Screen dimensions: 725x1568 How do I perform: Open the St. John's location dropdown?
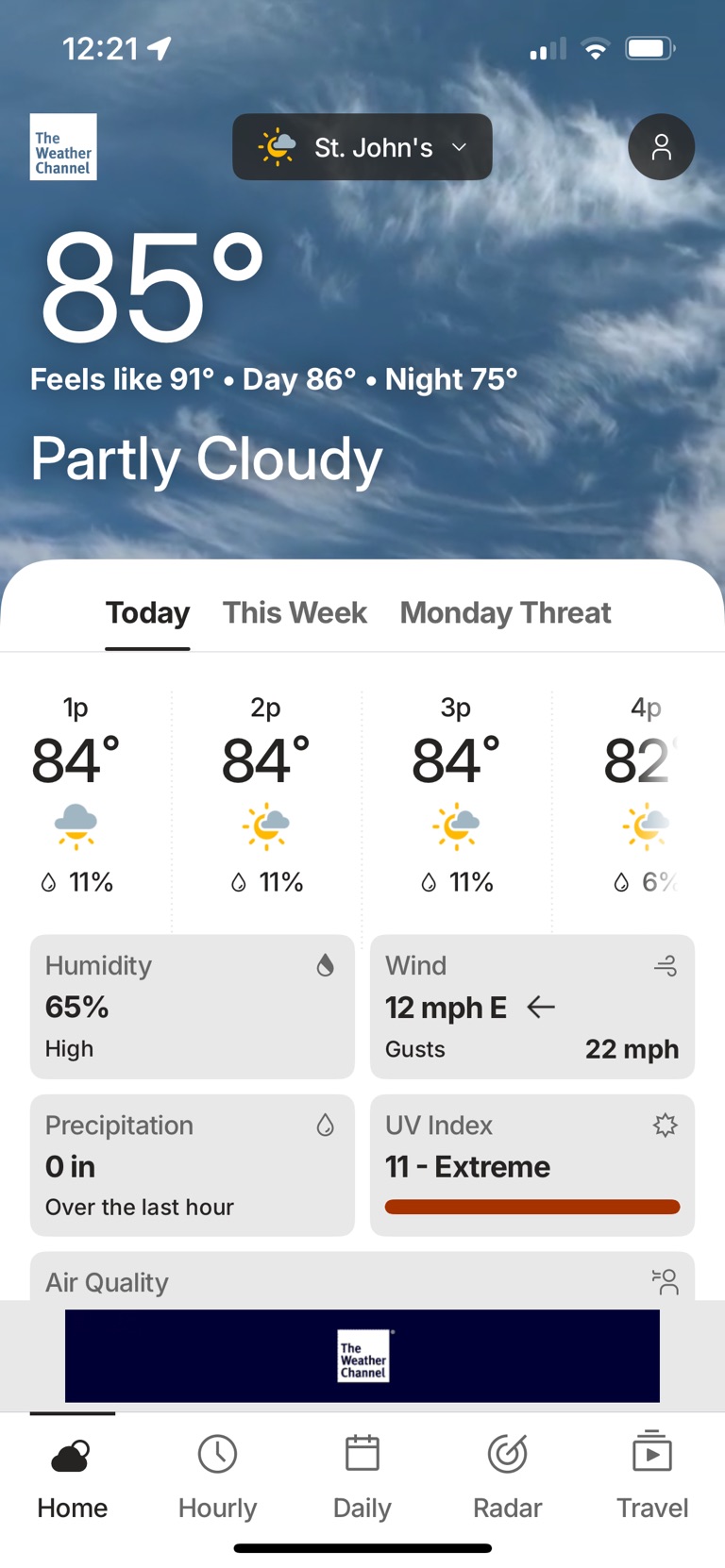[362, 147]
